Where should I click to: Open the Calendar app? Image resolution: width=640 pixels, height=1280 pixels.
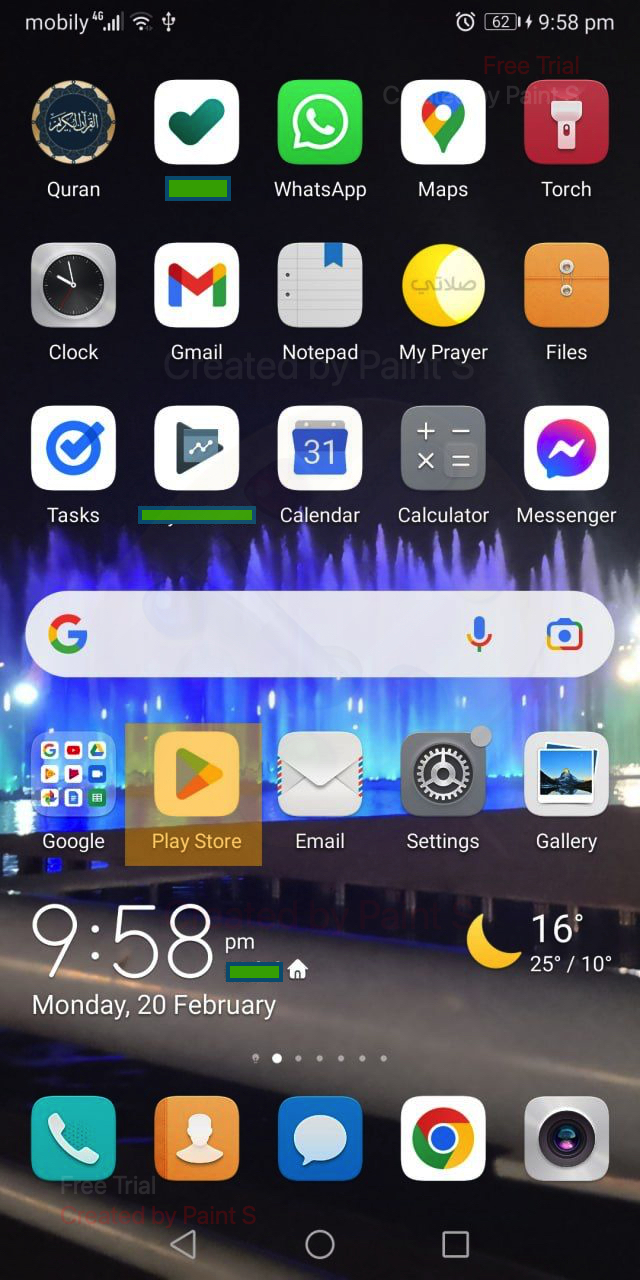pyautogui.click(x=320, y=448)
